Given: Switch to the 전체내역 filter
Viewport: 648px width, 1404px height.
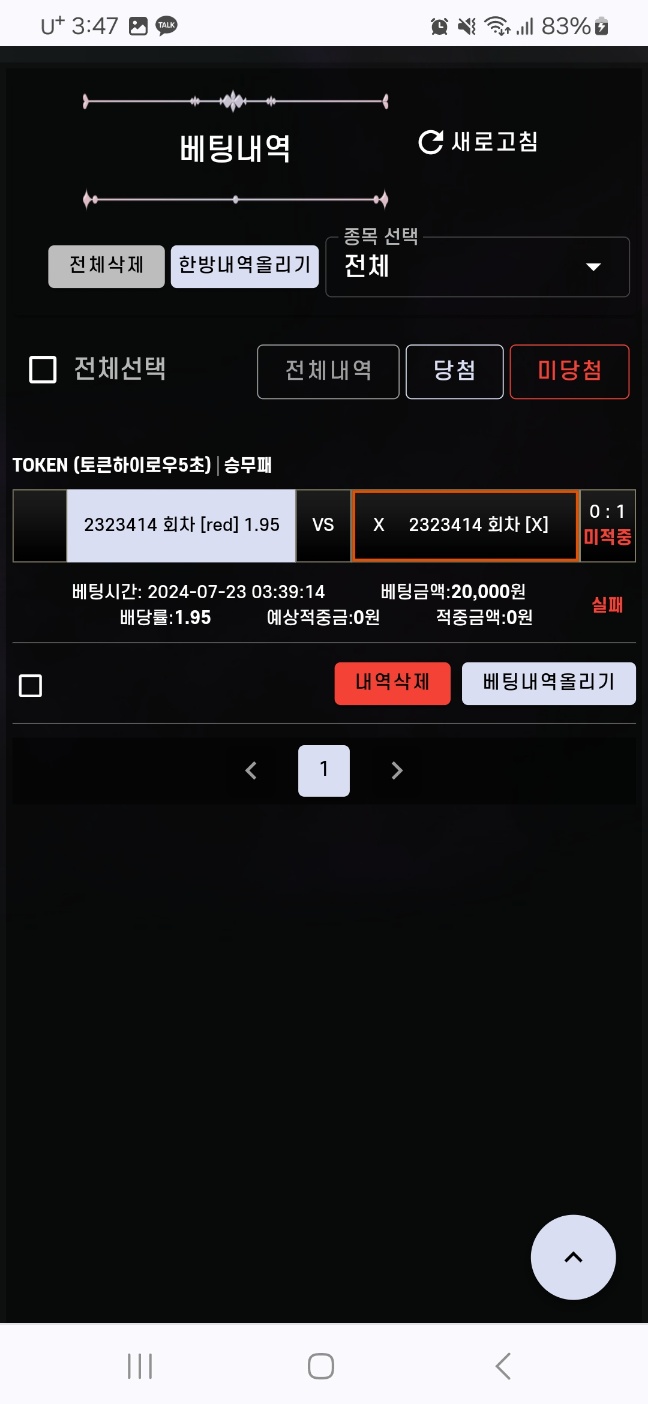Looking at the screenshot, I should [328, 372].
